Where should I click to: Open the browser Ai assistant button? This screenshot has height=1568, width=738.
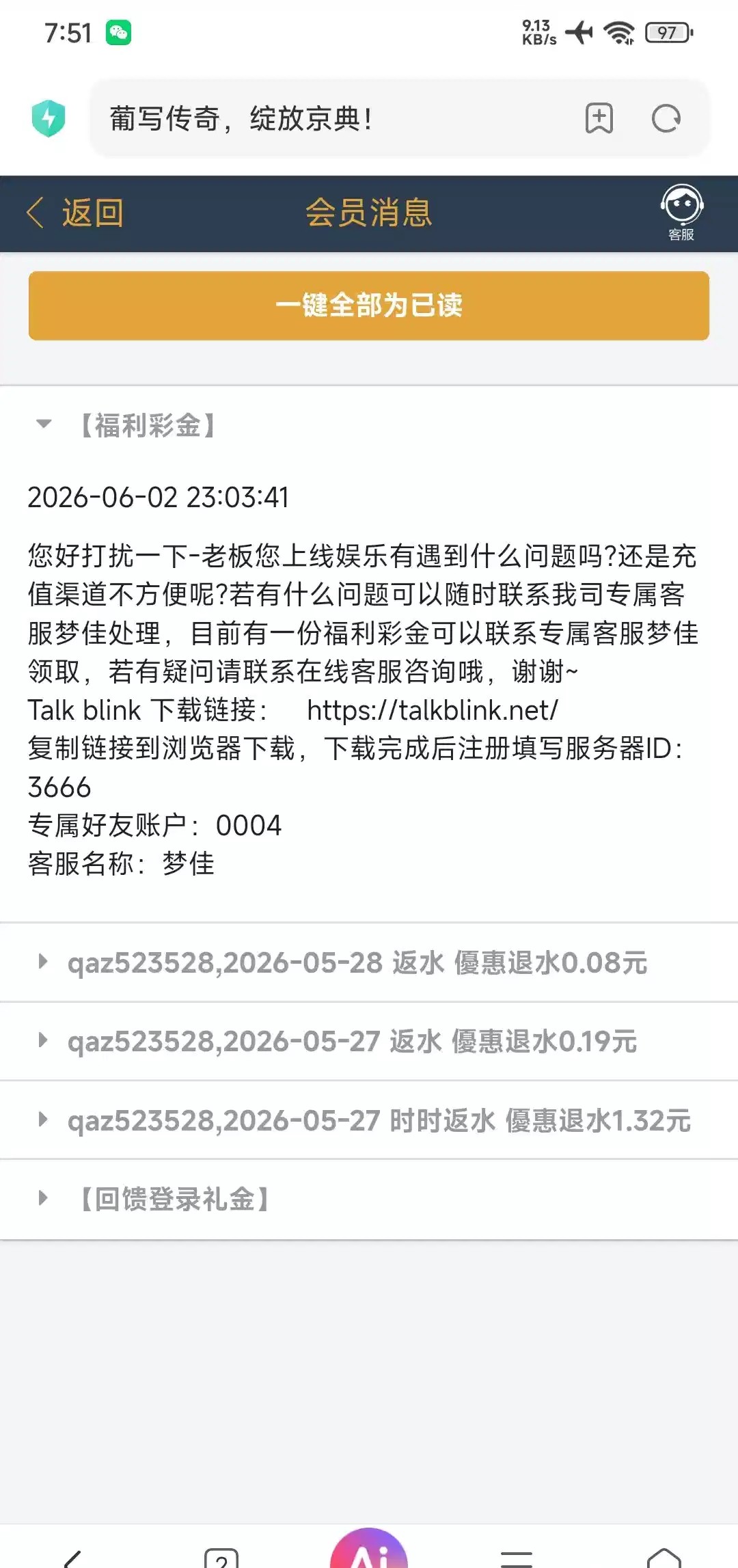[369, 1550]
